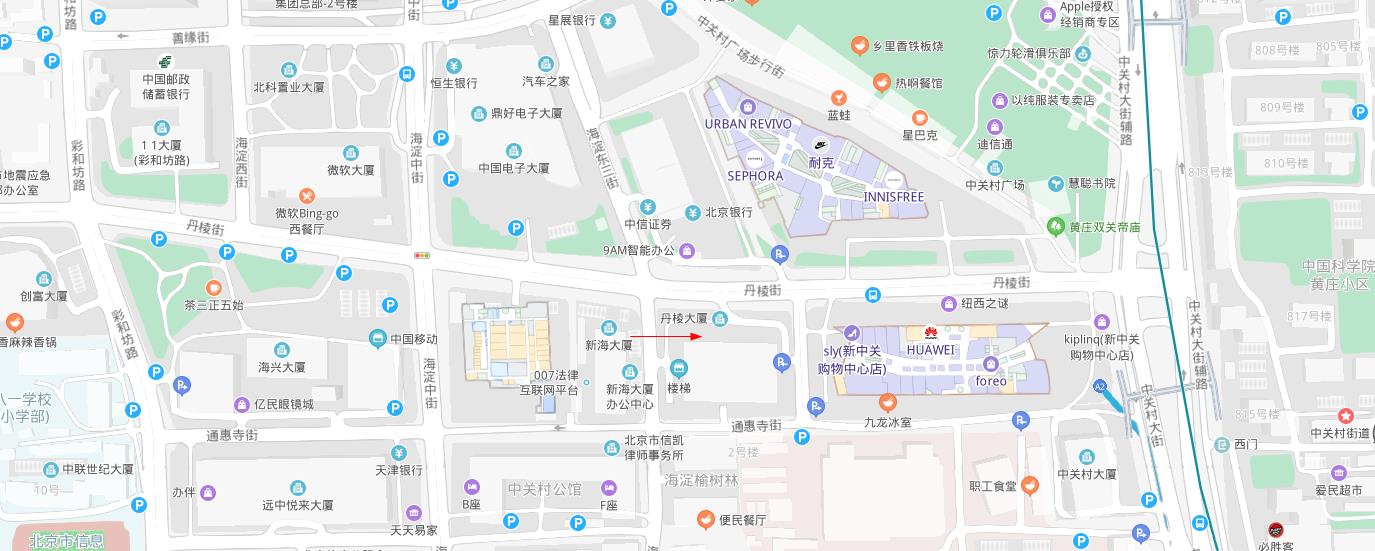Tap the 亿民眼镜城 marker
The width and height of the screenshot is (1375, 551).
242,404
